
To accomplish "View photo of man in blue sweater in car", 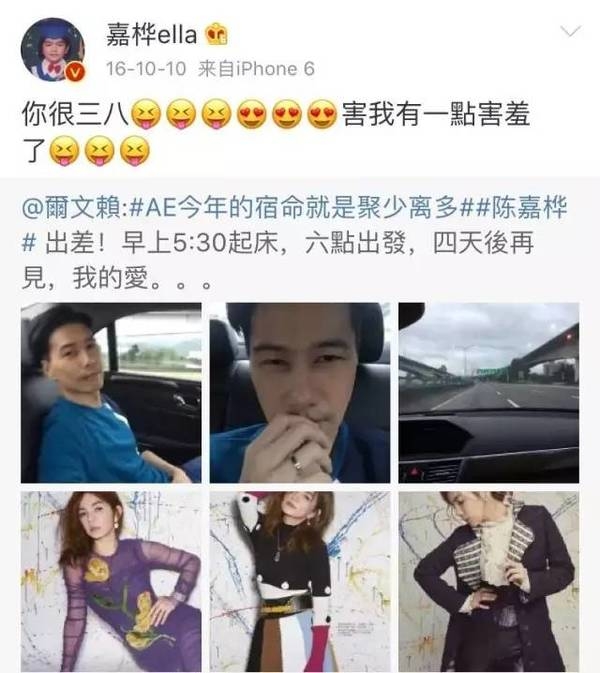I will coord(111,392).
